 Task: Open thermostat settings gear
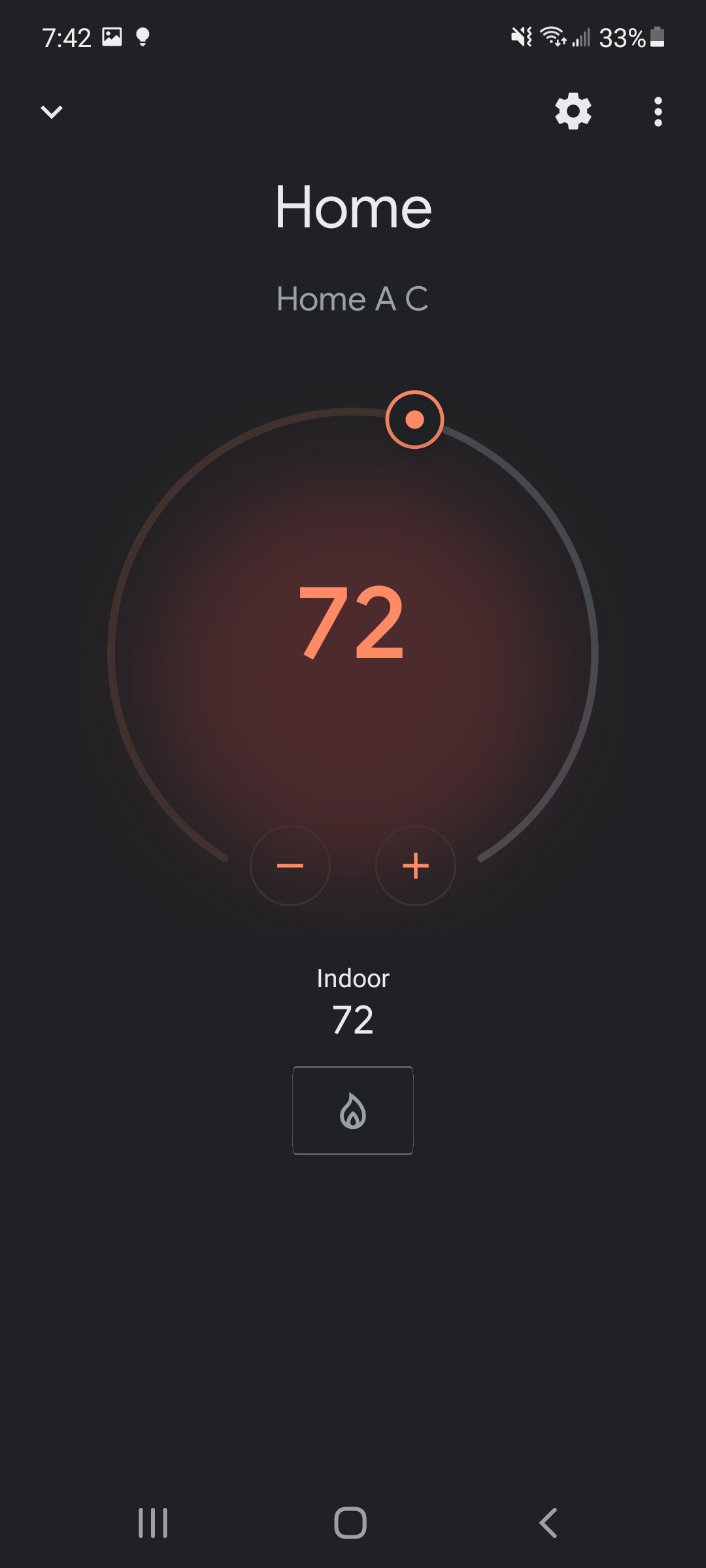pos(573,111)
